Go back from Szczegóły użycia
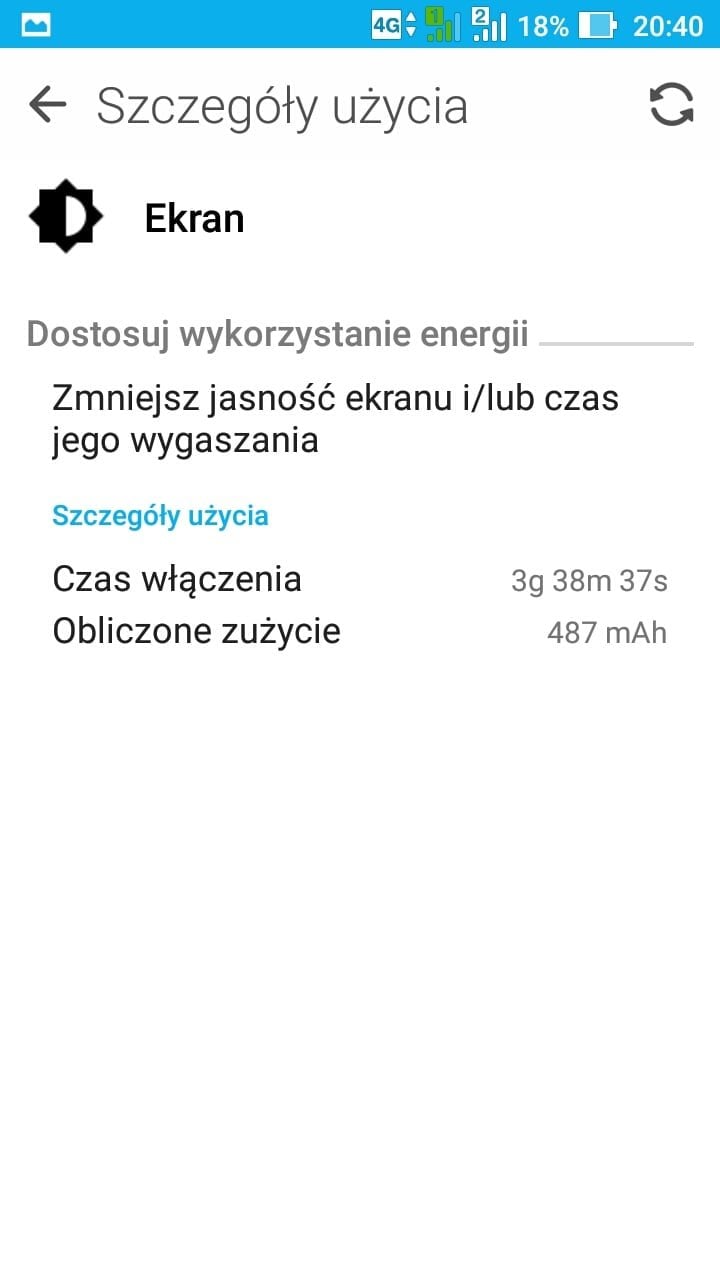The width and height of the screenshot is (720, 1280). pyautogui.click(x=47, y=104)
